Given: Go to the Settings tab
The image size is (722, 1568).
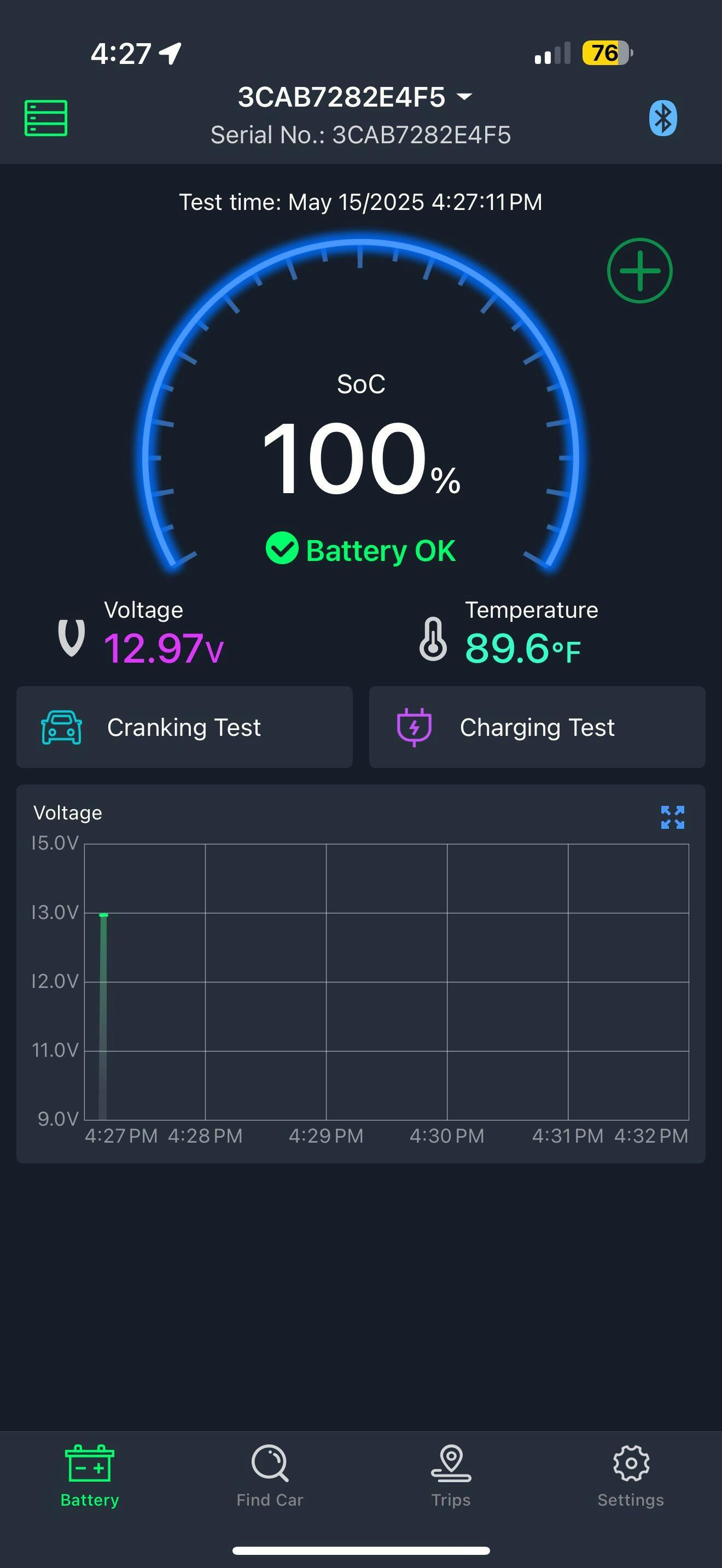Looking at the screenshot, I should click(x=631, y=1476).
